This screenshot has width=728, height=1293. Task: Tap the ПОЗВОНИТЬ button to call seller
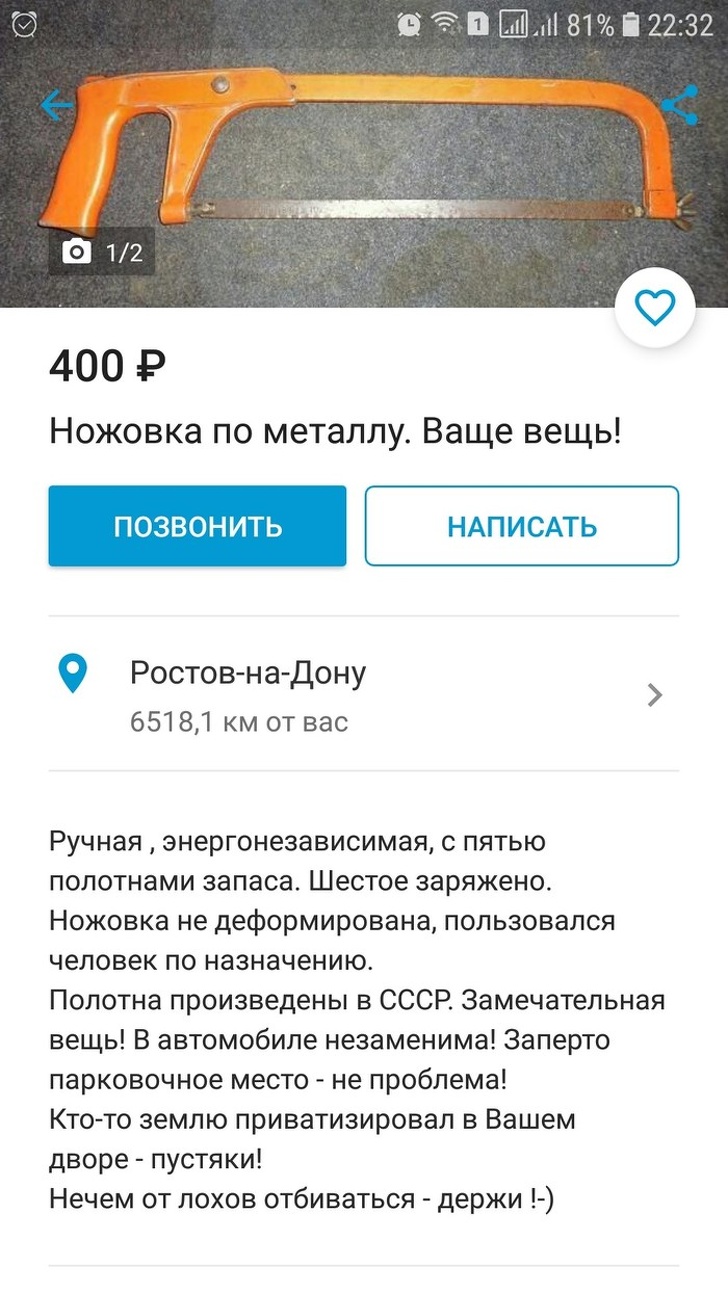pos(197,526)
